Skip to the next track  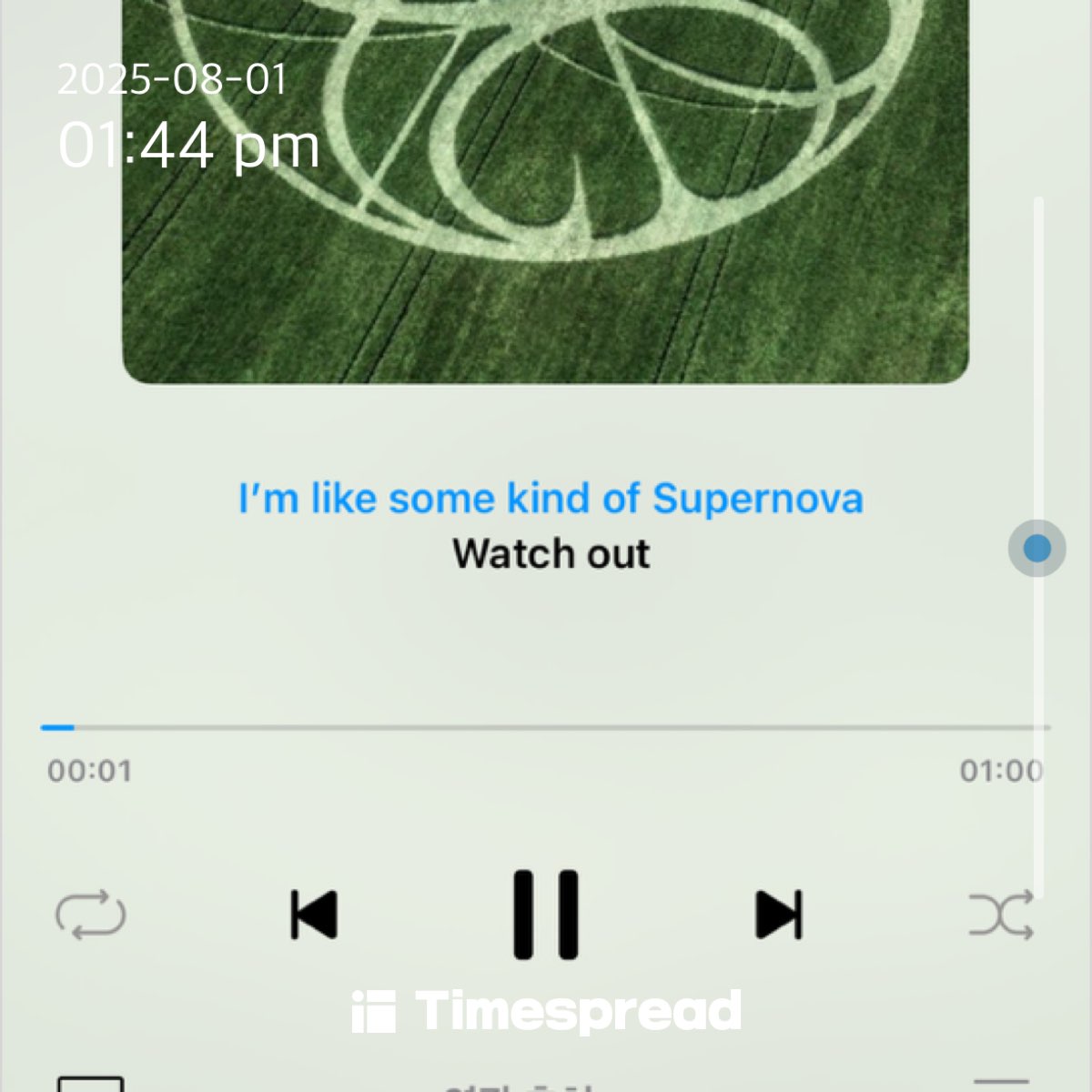tap(779, 915)
